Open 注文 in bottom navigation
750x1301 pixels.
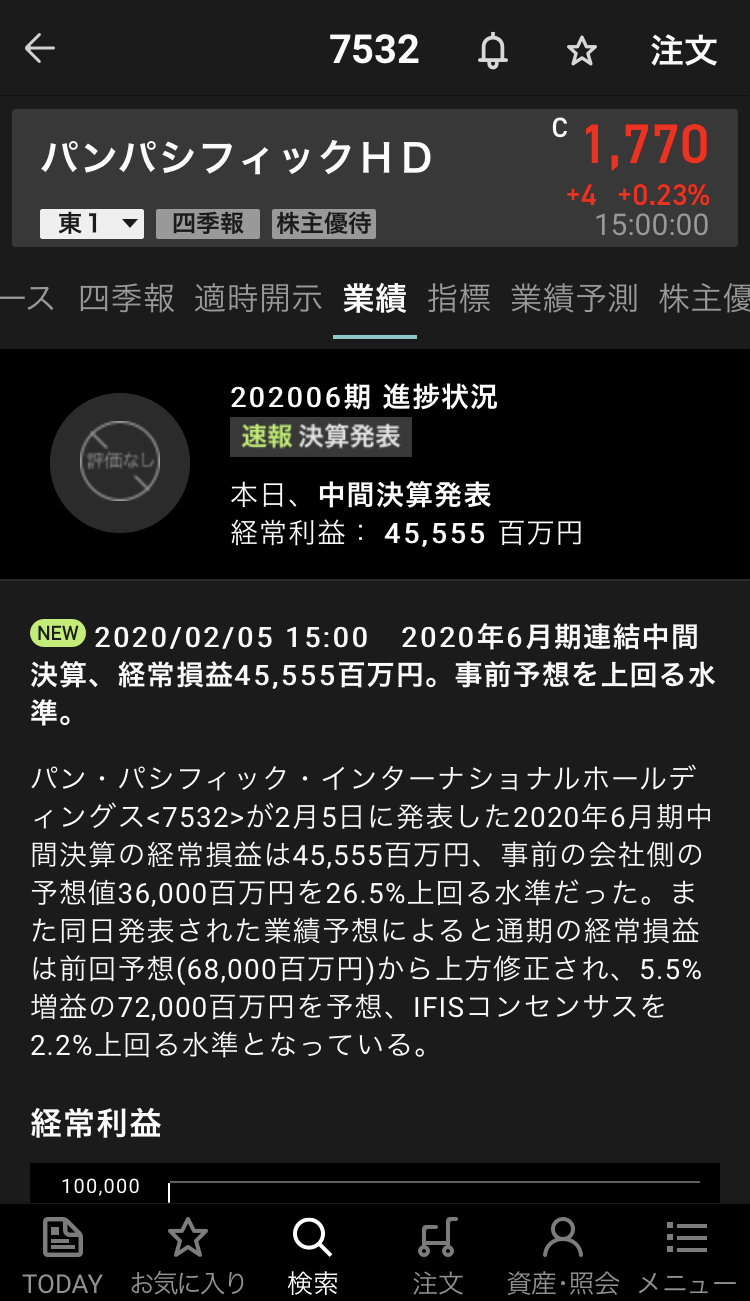[438, 1255]
